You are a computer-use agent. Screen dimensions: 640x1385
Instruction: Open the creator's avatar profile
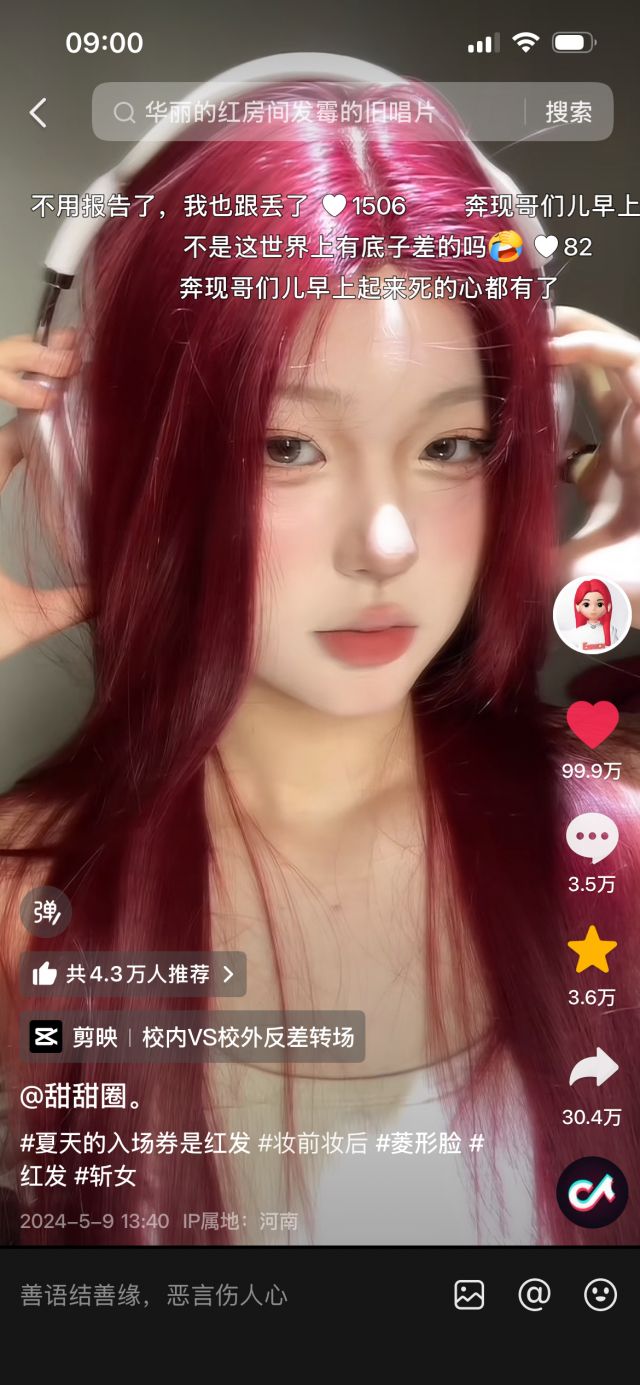click(x=592, y=615)
